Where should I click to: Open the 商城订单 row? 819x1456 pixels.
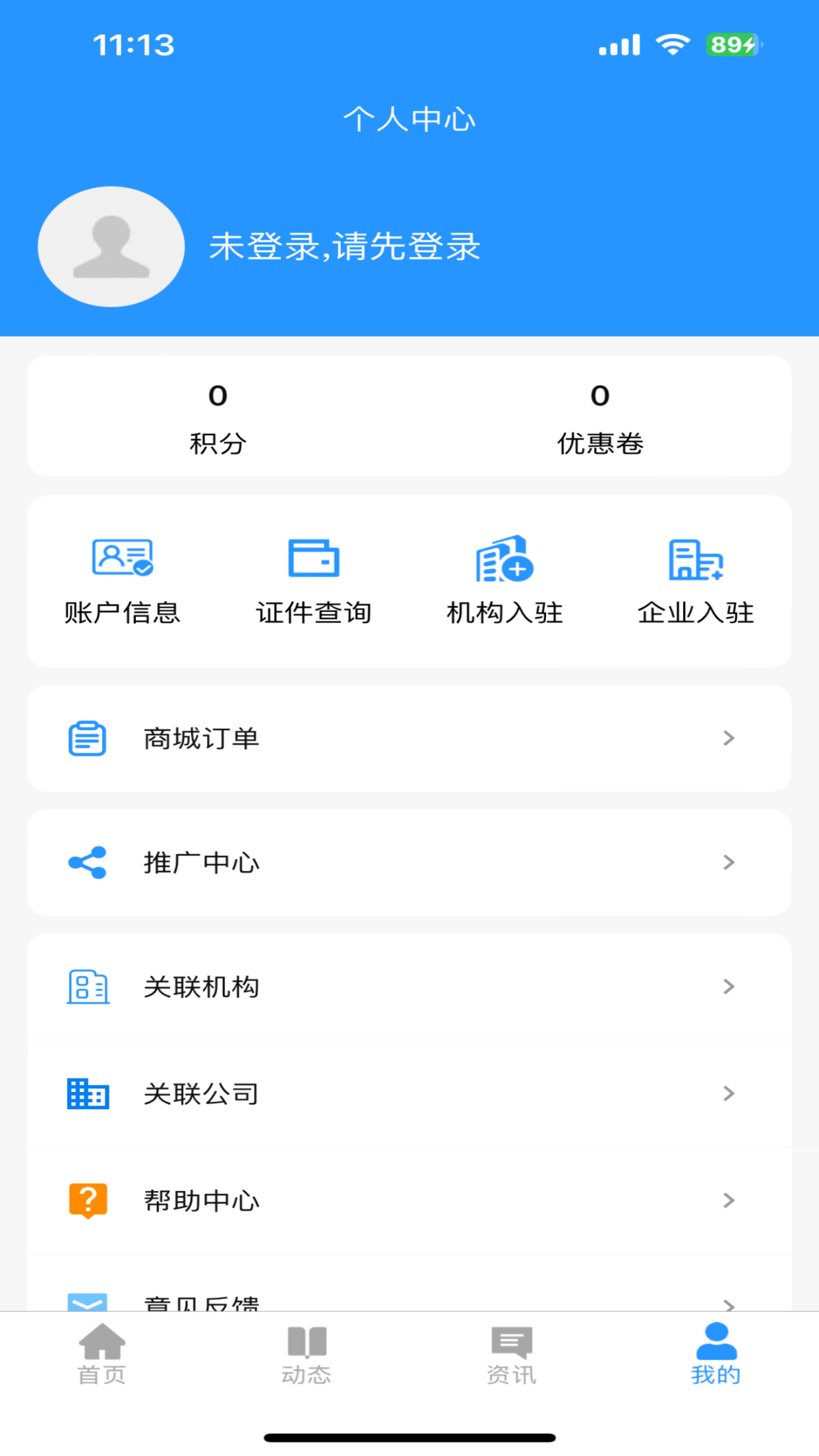(409, 739)
